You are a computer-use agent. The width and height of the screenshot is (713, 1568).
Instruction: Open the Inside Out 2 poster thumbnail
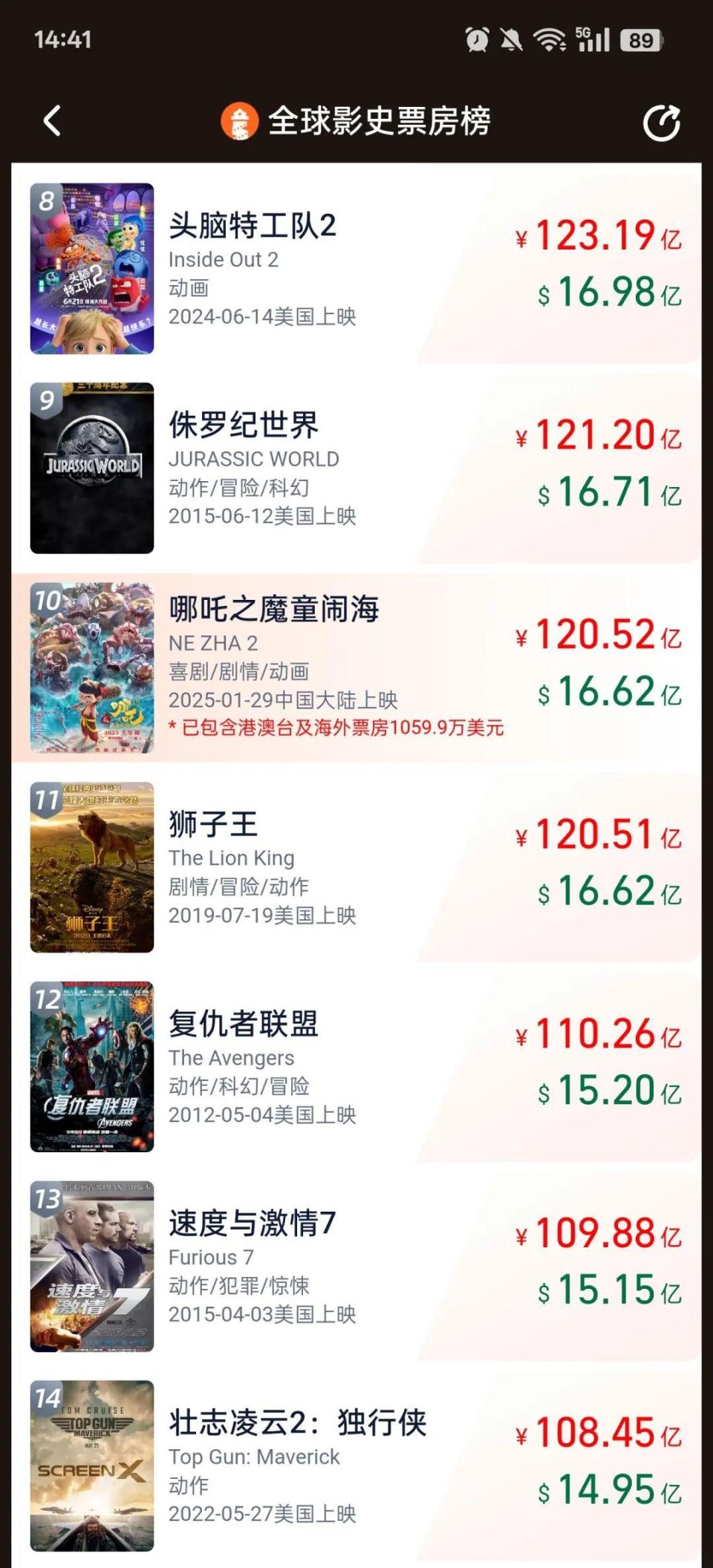[x=91, y=269]
